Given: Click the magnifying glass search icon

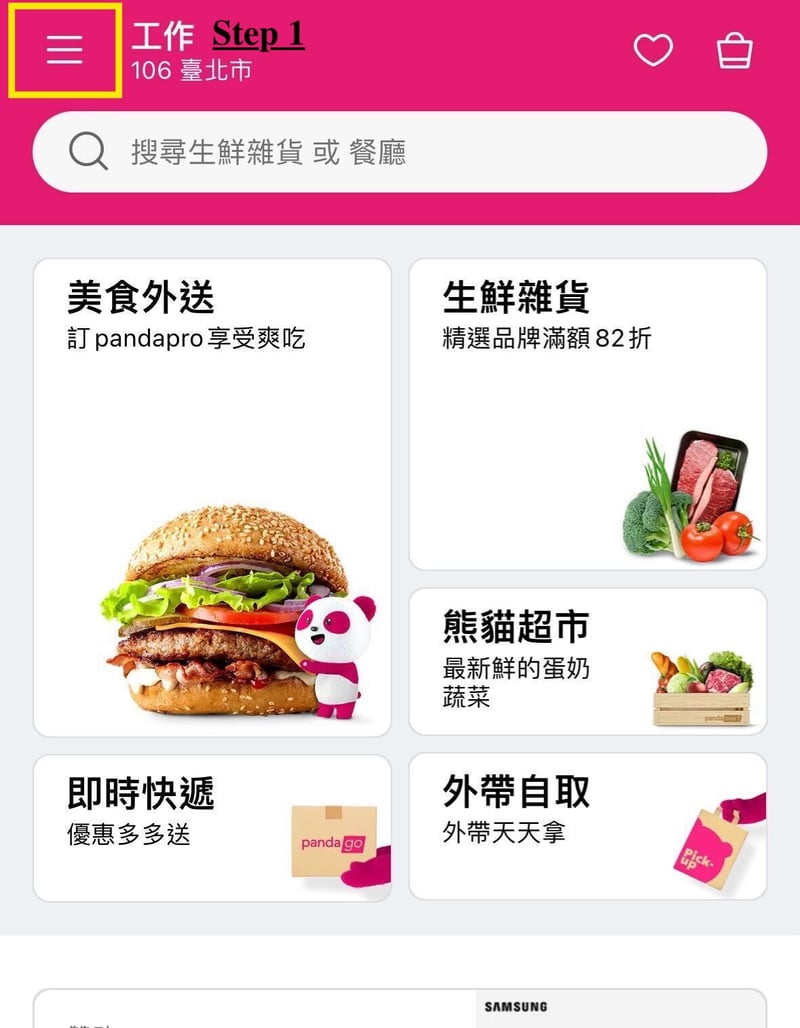Looking at the screenshot, I should pos(88,151).
